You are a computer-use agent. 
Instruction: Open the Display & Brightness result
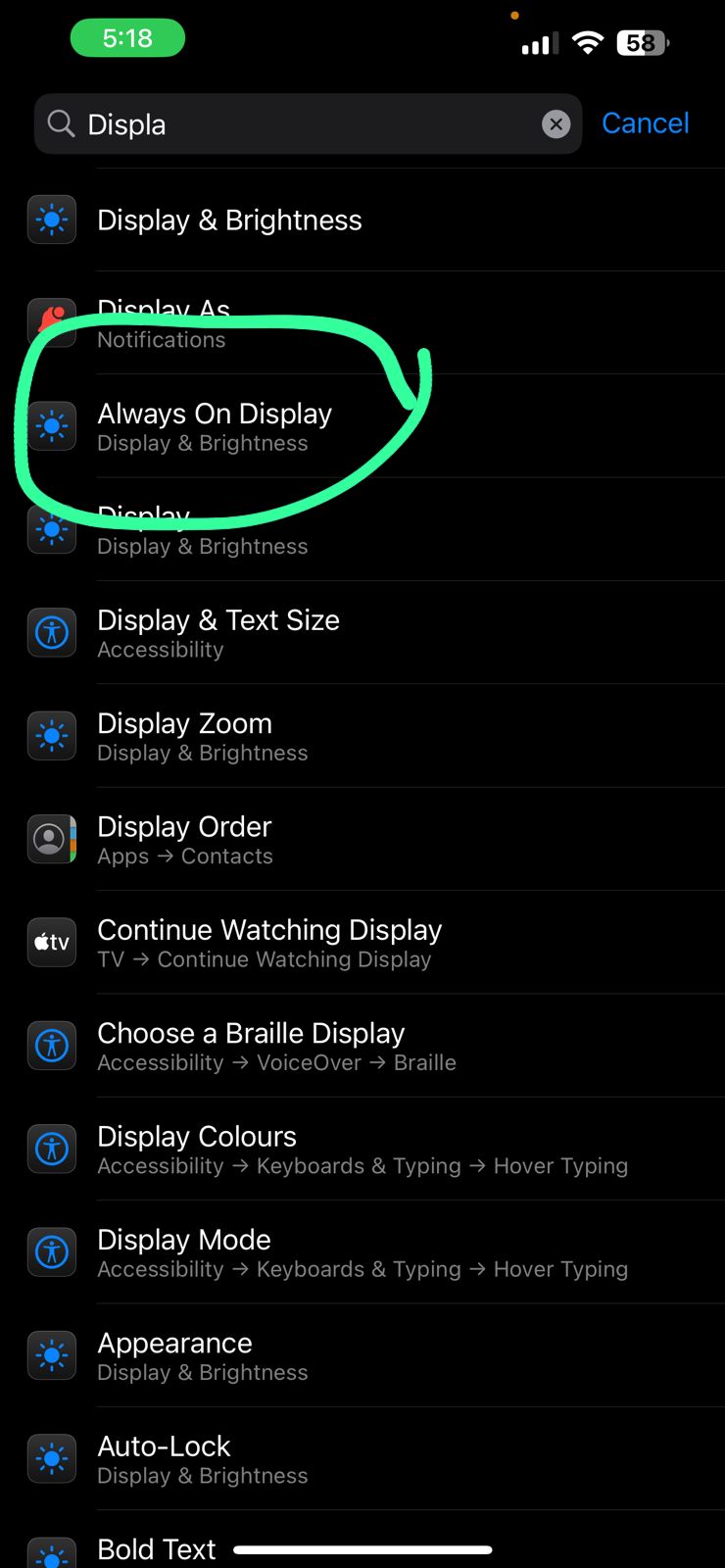pyautogui.click(x=229, y=220)
